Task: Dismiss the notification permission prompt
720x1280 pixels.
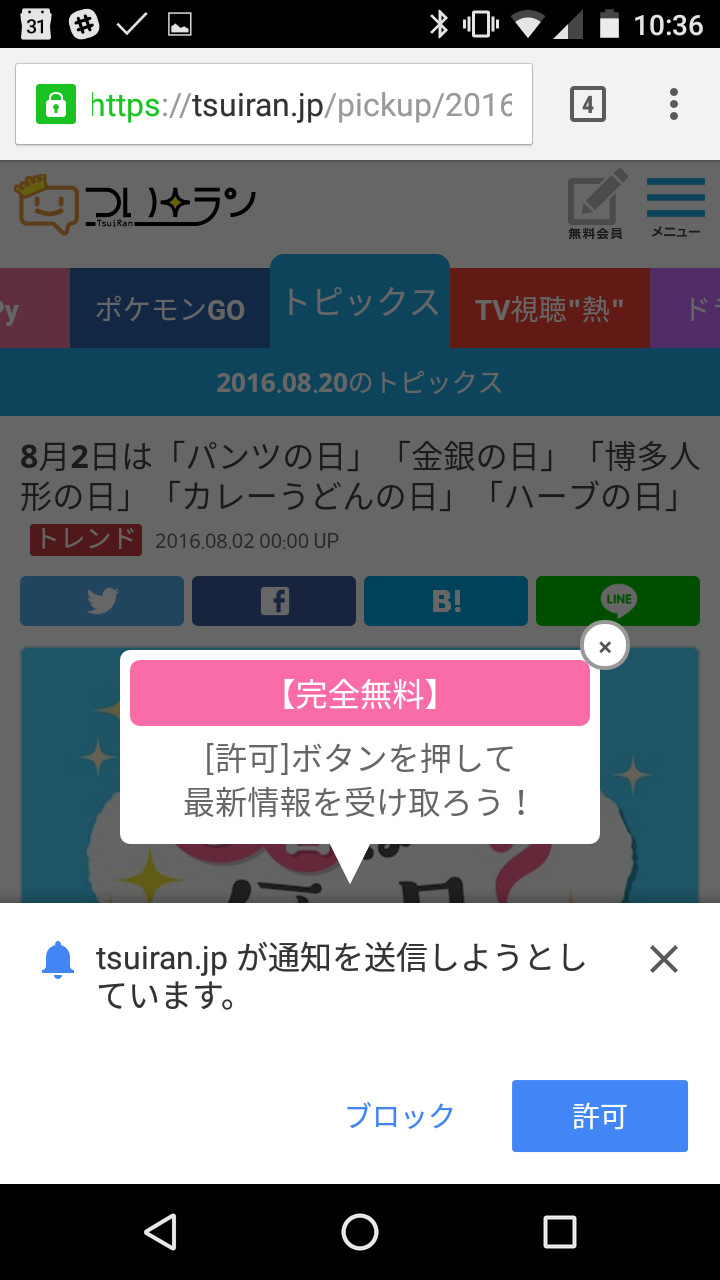Action: pyautogui.click(x=664, y=960)
